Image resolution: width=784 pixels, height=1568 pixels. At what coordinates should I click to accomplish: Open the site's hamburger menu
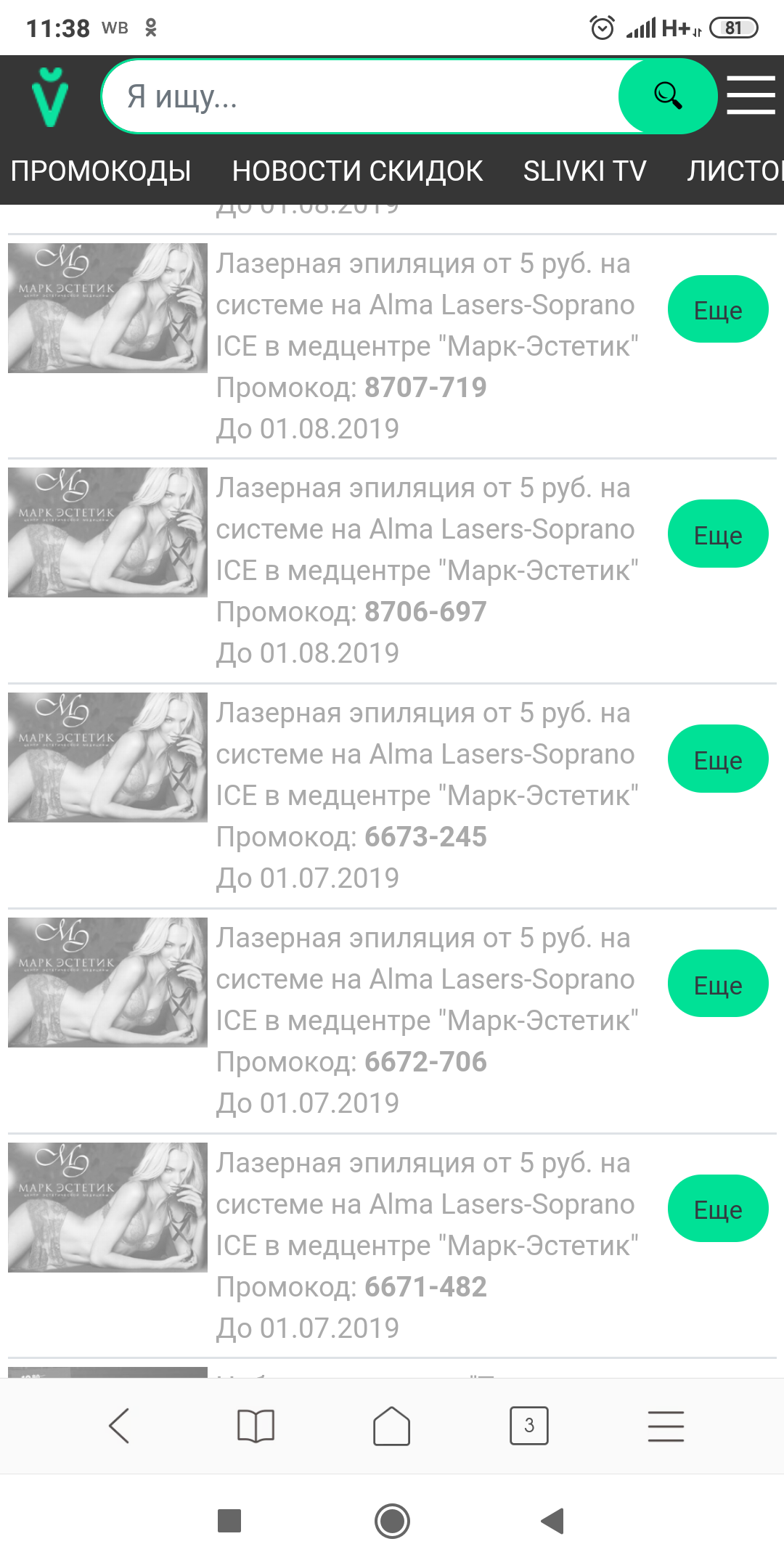tap(751, 95)
